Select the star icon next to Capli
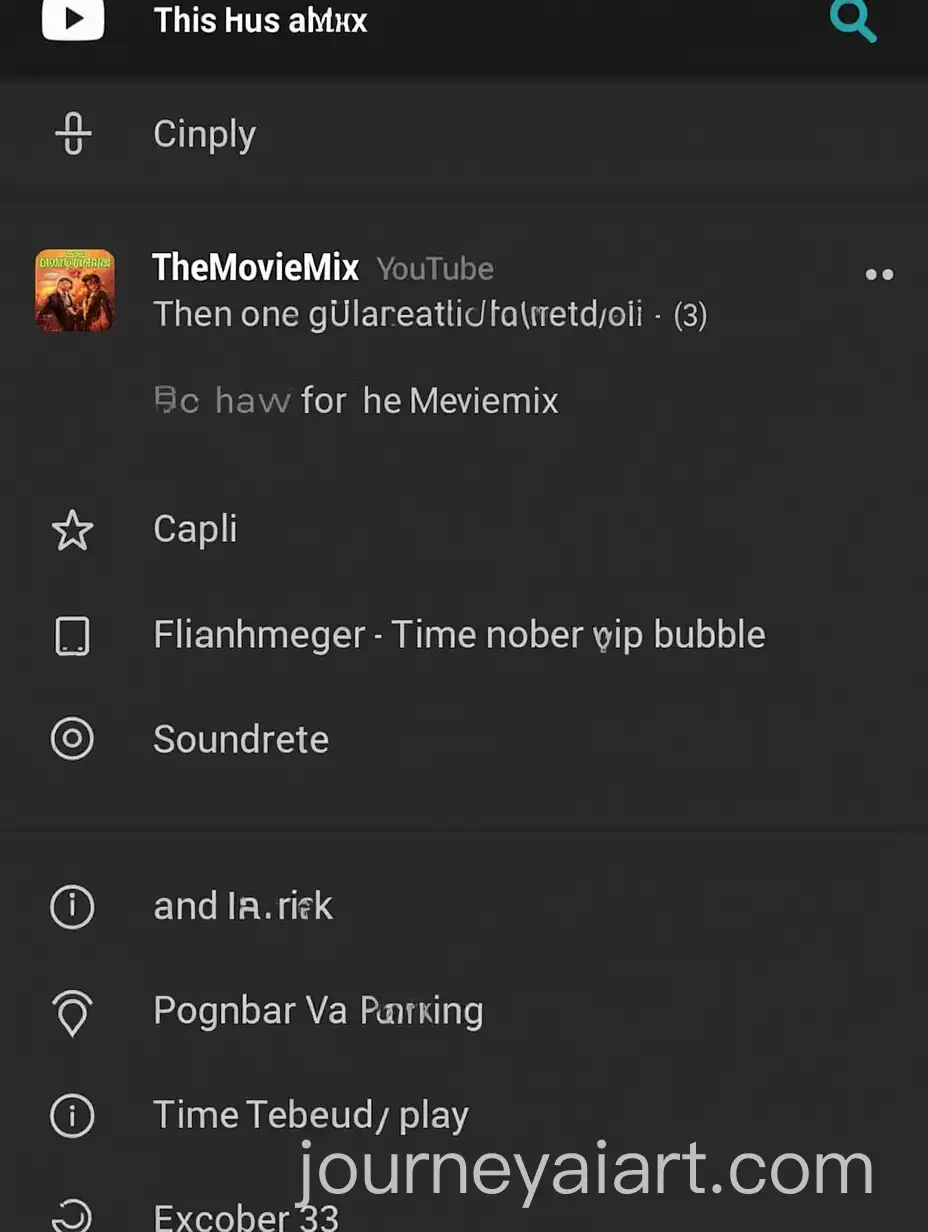The width and height of the screenshot is (928, 1232). (71, 531)
